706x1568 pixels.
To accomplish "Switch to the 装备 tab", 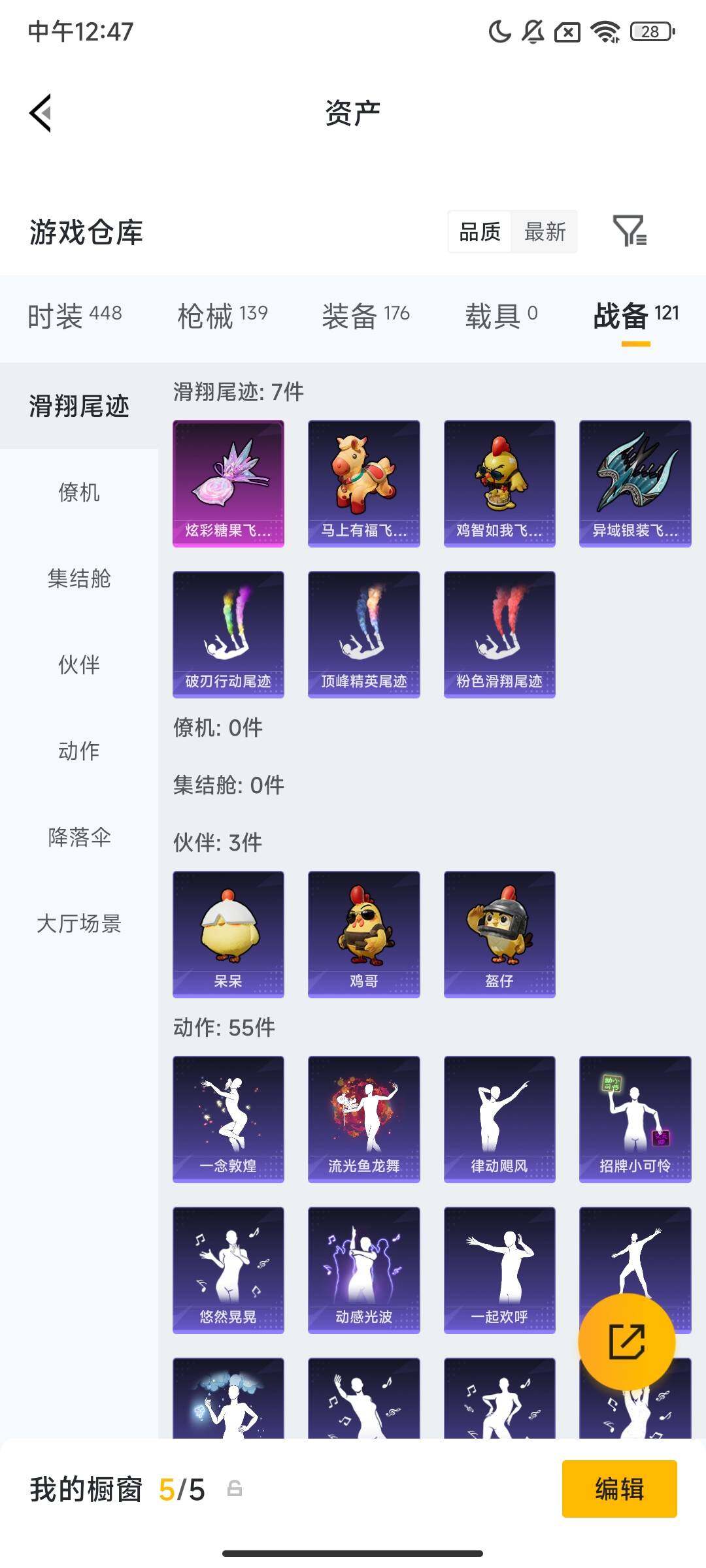I will 365,316.
